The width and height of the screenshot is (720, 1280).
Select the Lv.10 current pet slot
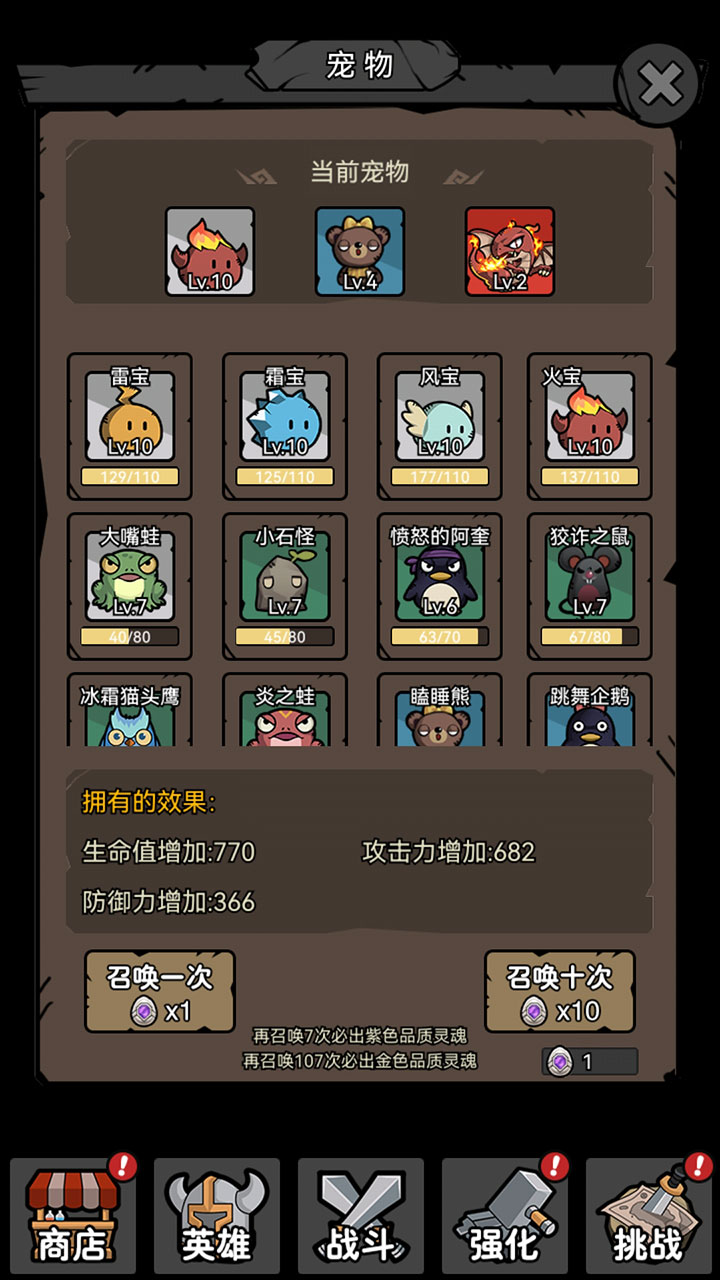(207, 248)
